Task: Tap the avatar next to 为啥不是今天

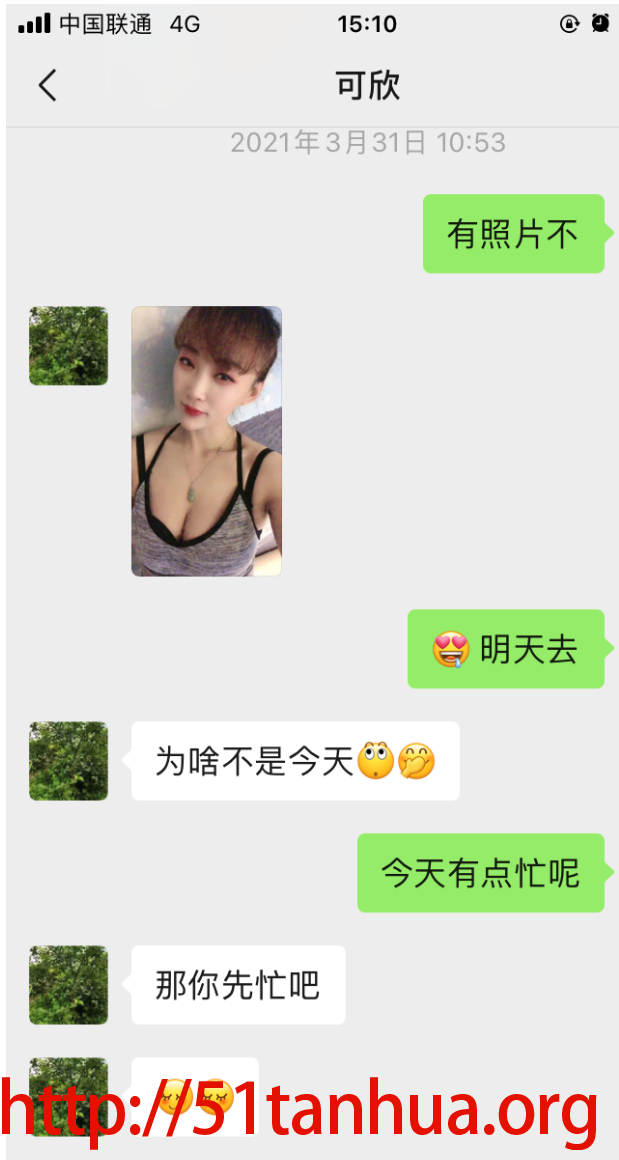Action: 68,761
